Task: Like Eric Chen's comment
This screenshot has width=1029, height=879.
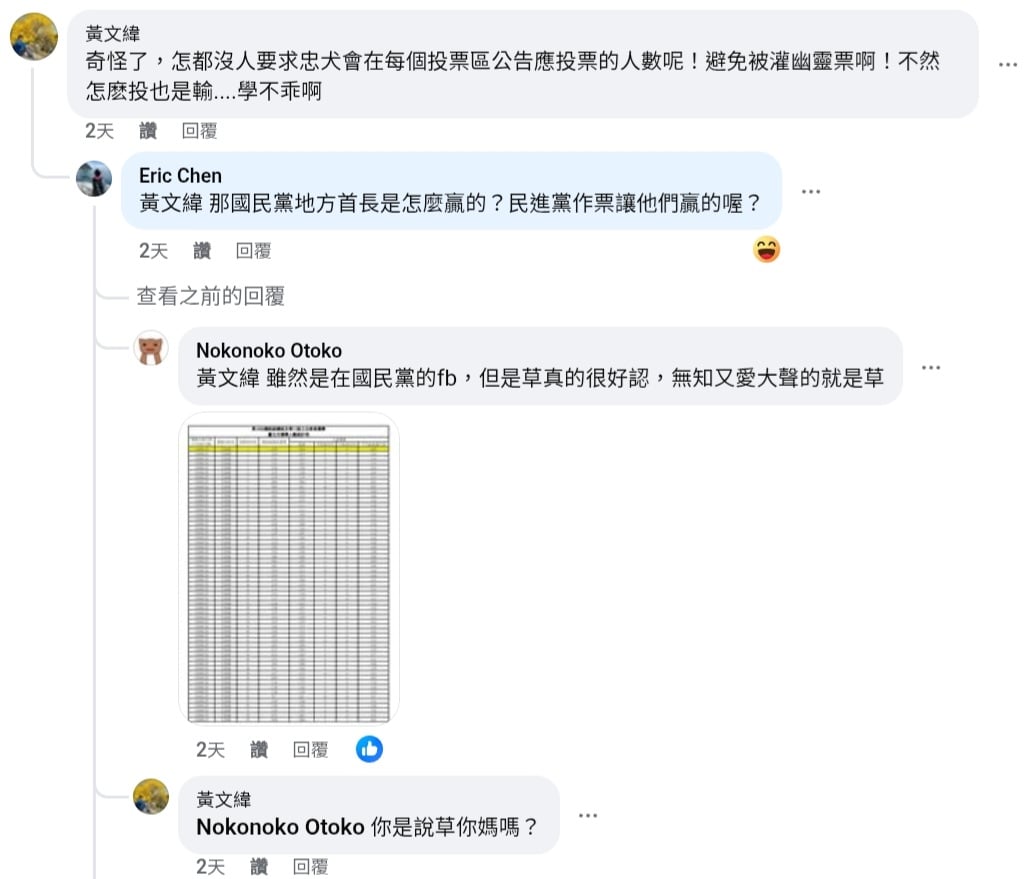Action: click(x=202, y=251)
